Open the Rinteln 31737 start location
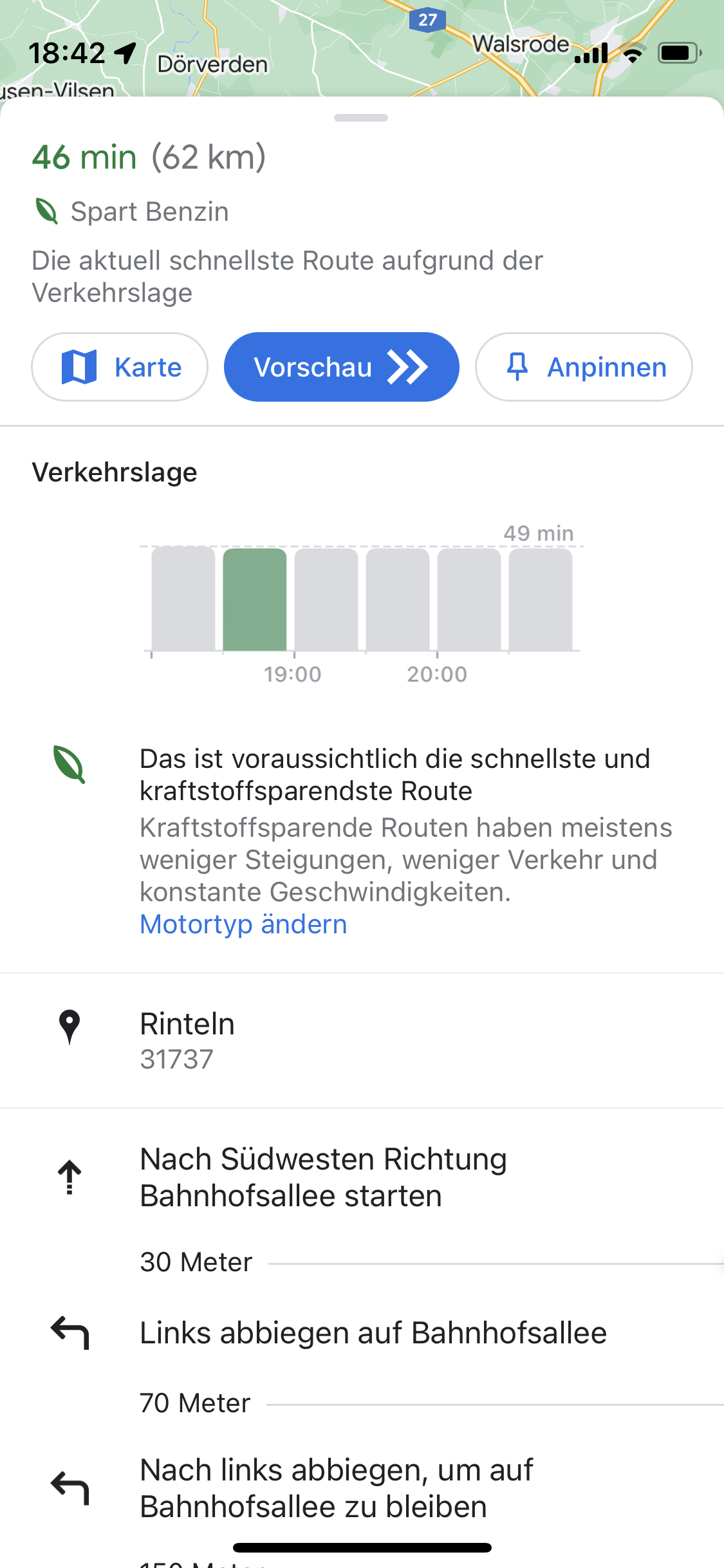The image size is (724, 1568). 362,1041
